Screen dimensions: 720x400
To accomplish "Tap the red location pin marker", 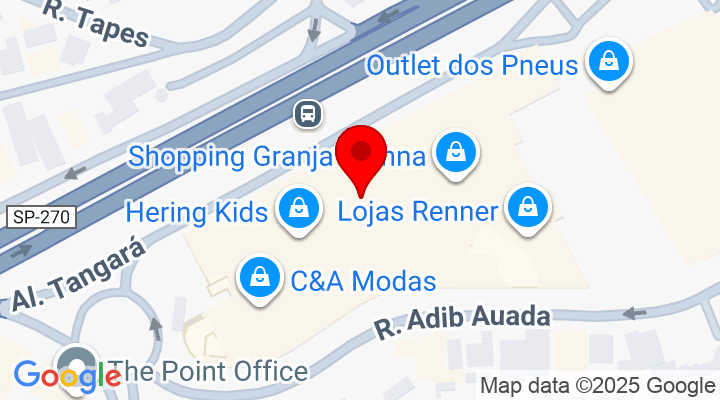I will [361, 155].
